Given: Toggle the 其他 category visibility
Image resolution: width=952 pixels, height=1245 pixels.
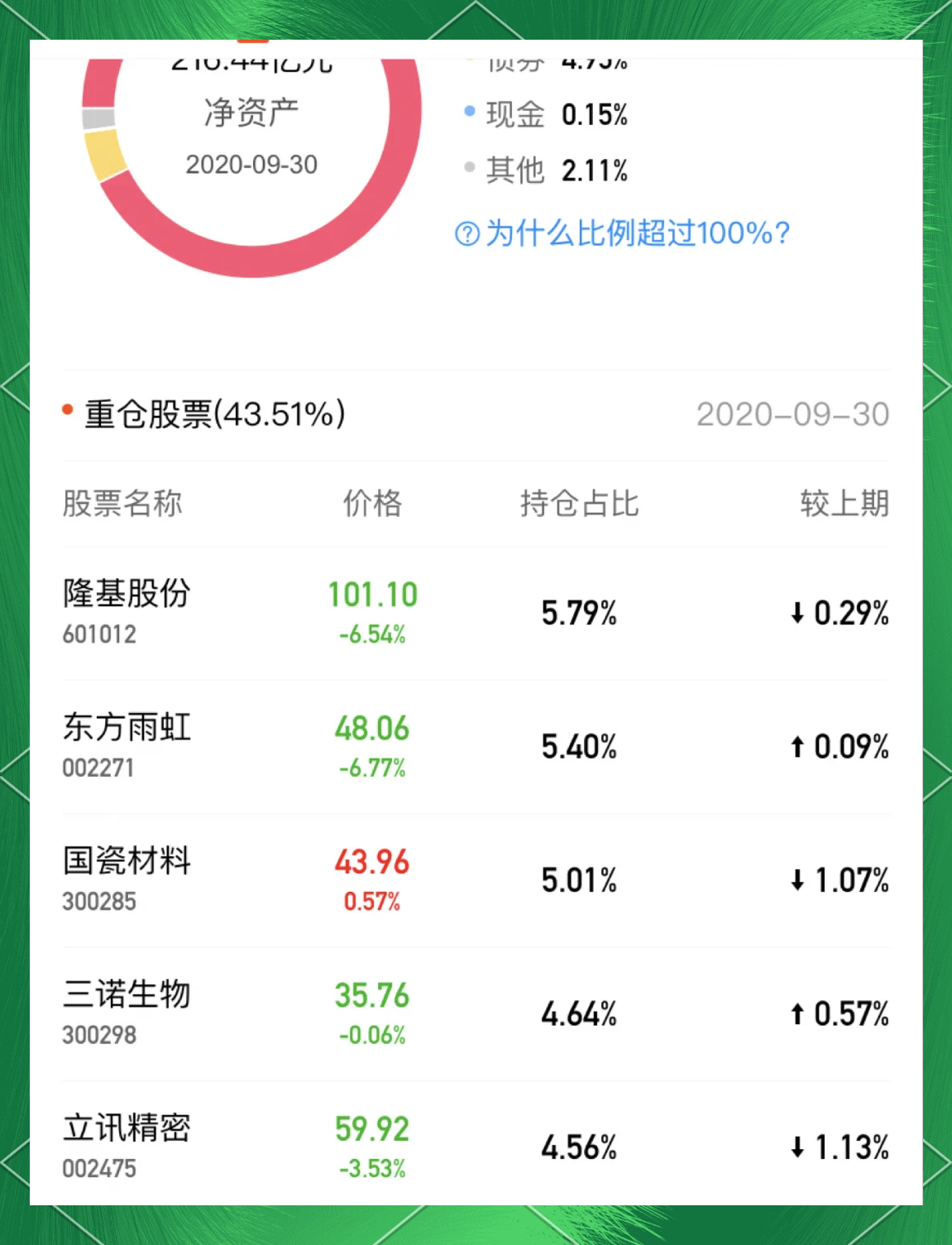Looking at the screenshot, I should (514, 171).
